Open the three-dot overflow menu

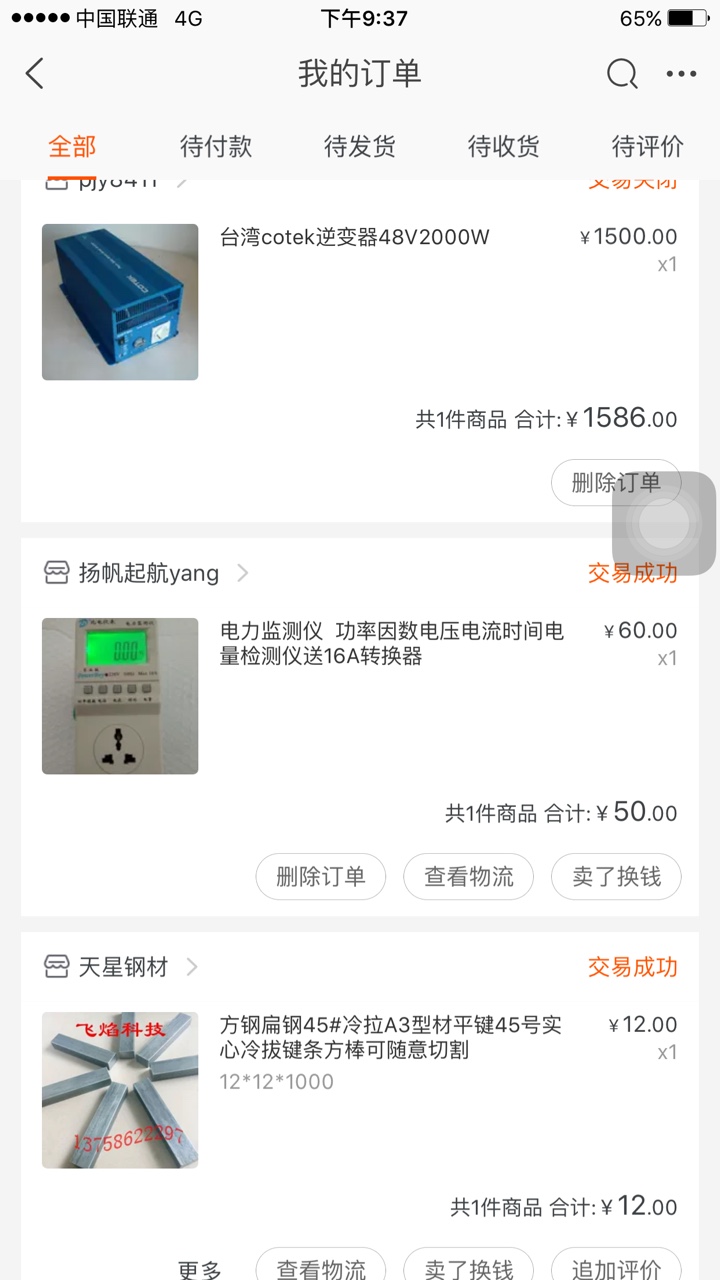pyautogui.click(x=681, y=73)
